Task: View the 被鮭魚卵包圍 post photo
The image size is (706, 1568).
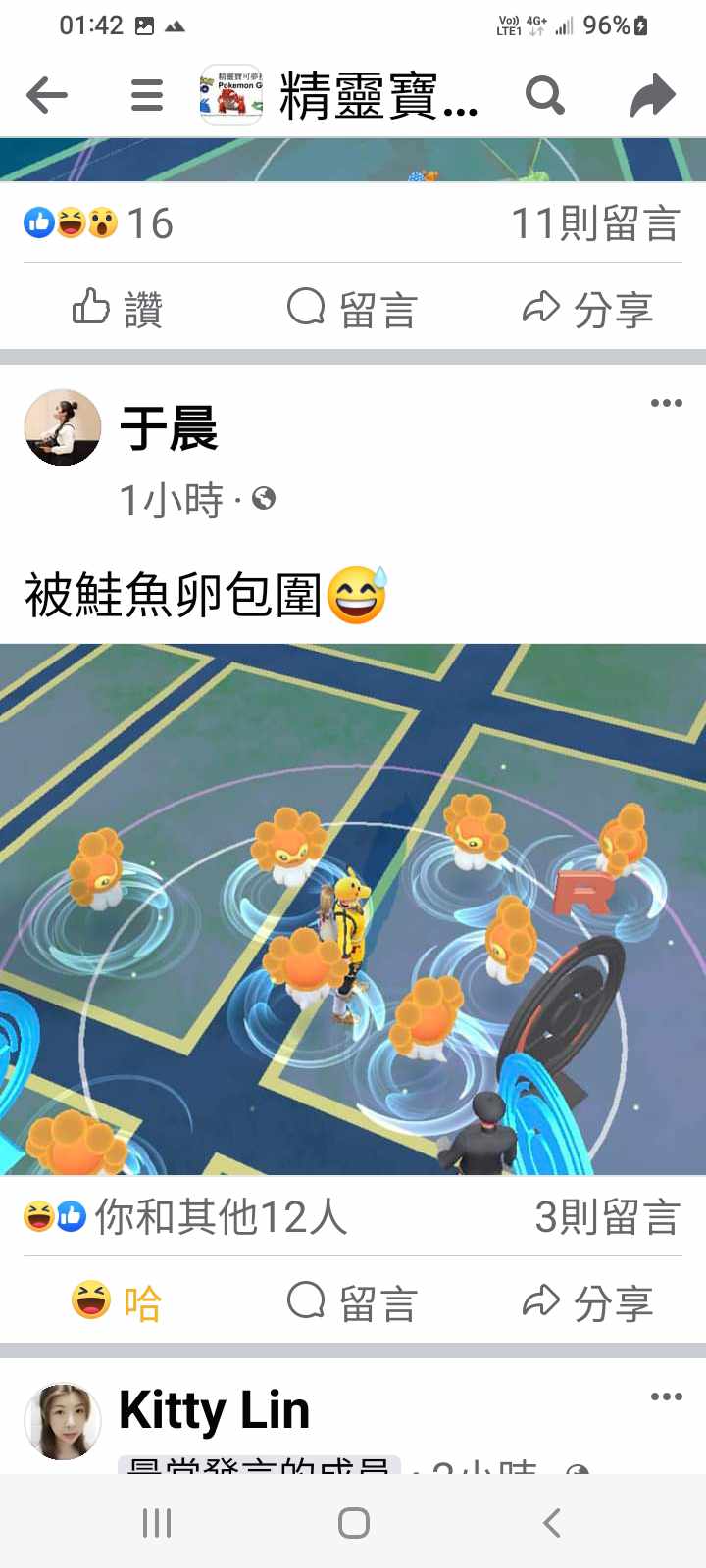Action: [x=353, y=908]
